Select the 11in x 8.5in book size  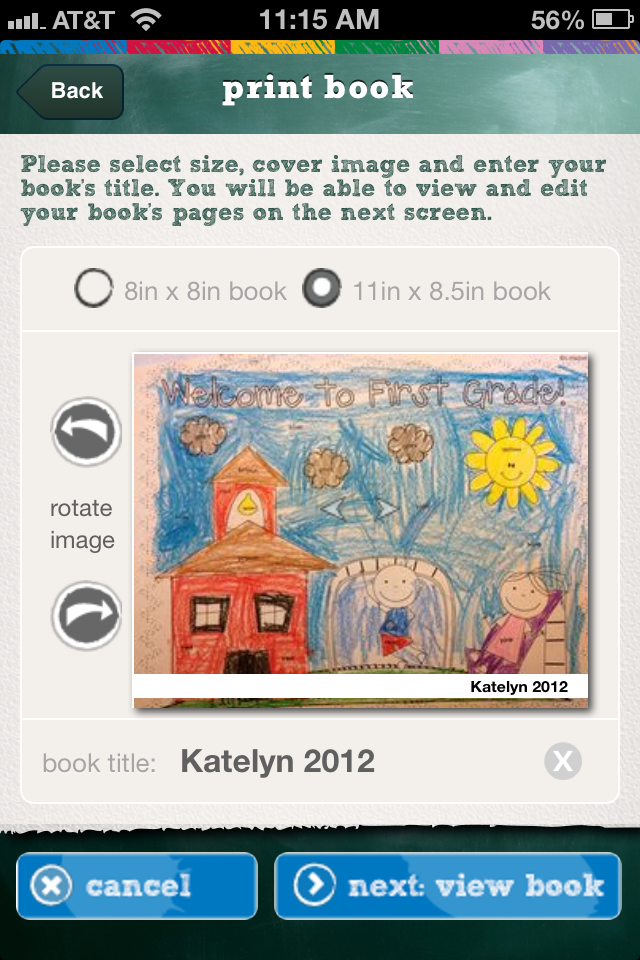[x=322, y=290]
